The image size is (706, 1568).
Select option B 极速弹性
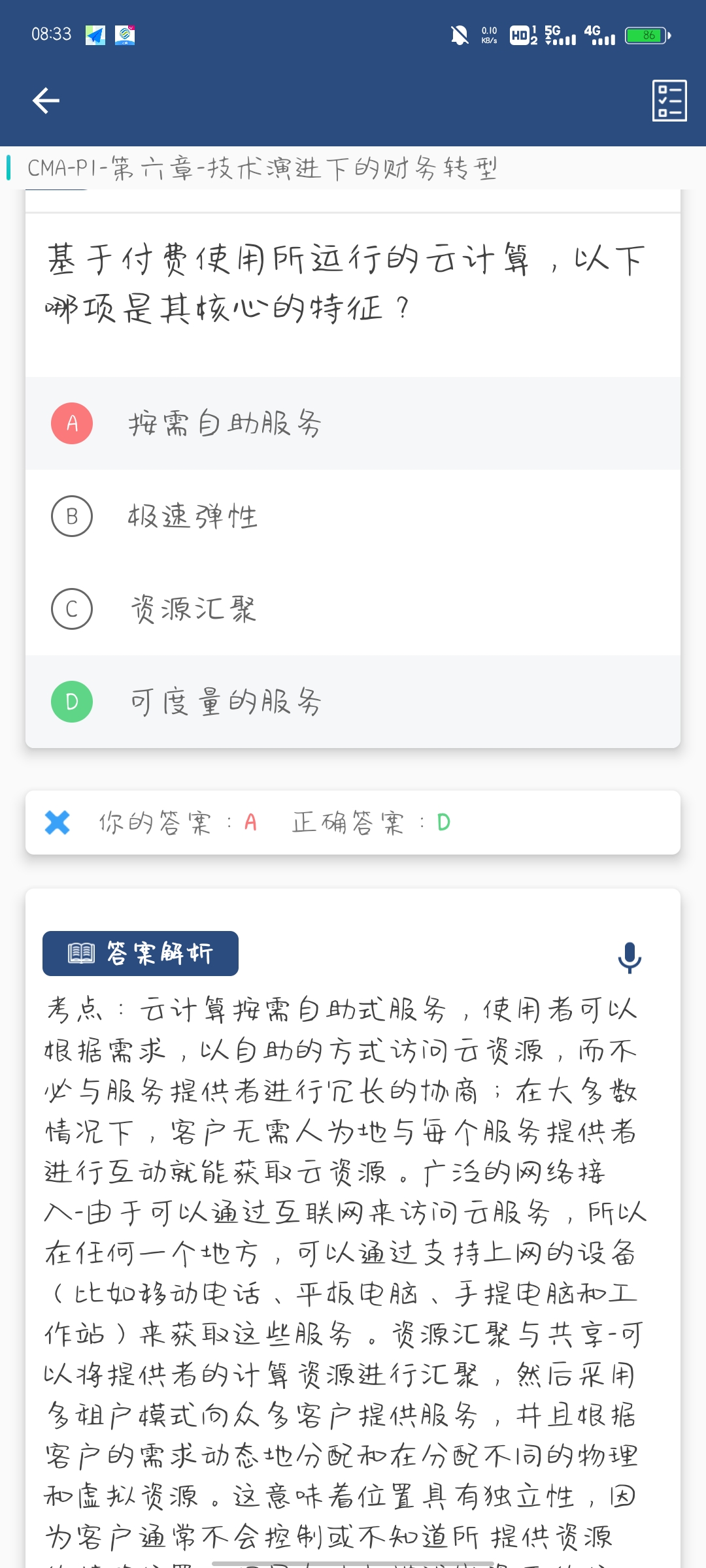tap(353, 516)
